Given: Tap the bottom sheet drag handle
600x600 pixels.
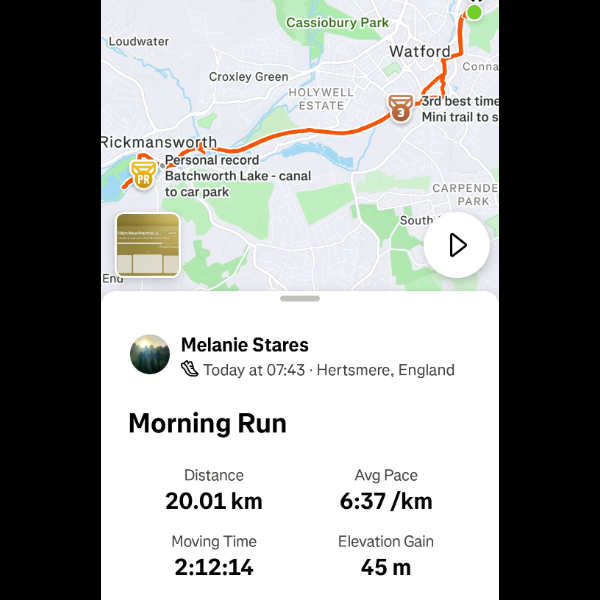Looking at the screenshot, I should 300,298.
